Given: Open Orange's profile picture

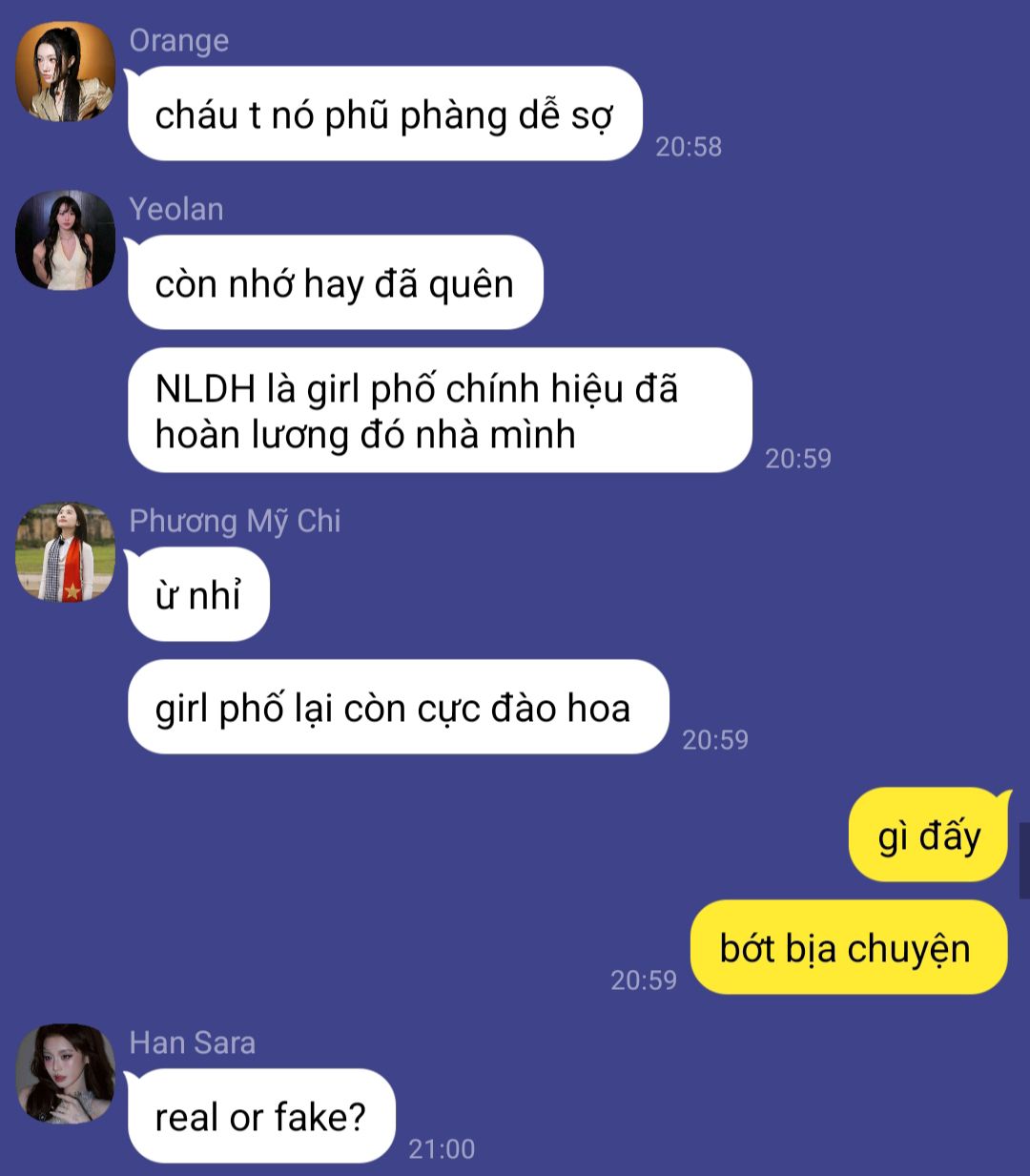Looking at the screenshot, I should 65,72.
